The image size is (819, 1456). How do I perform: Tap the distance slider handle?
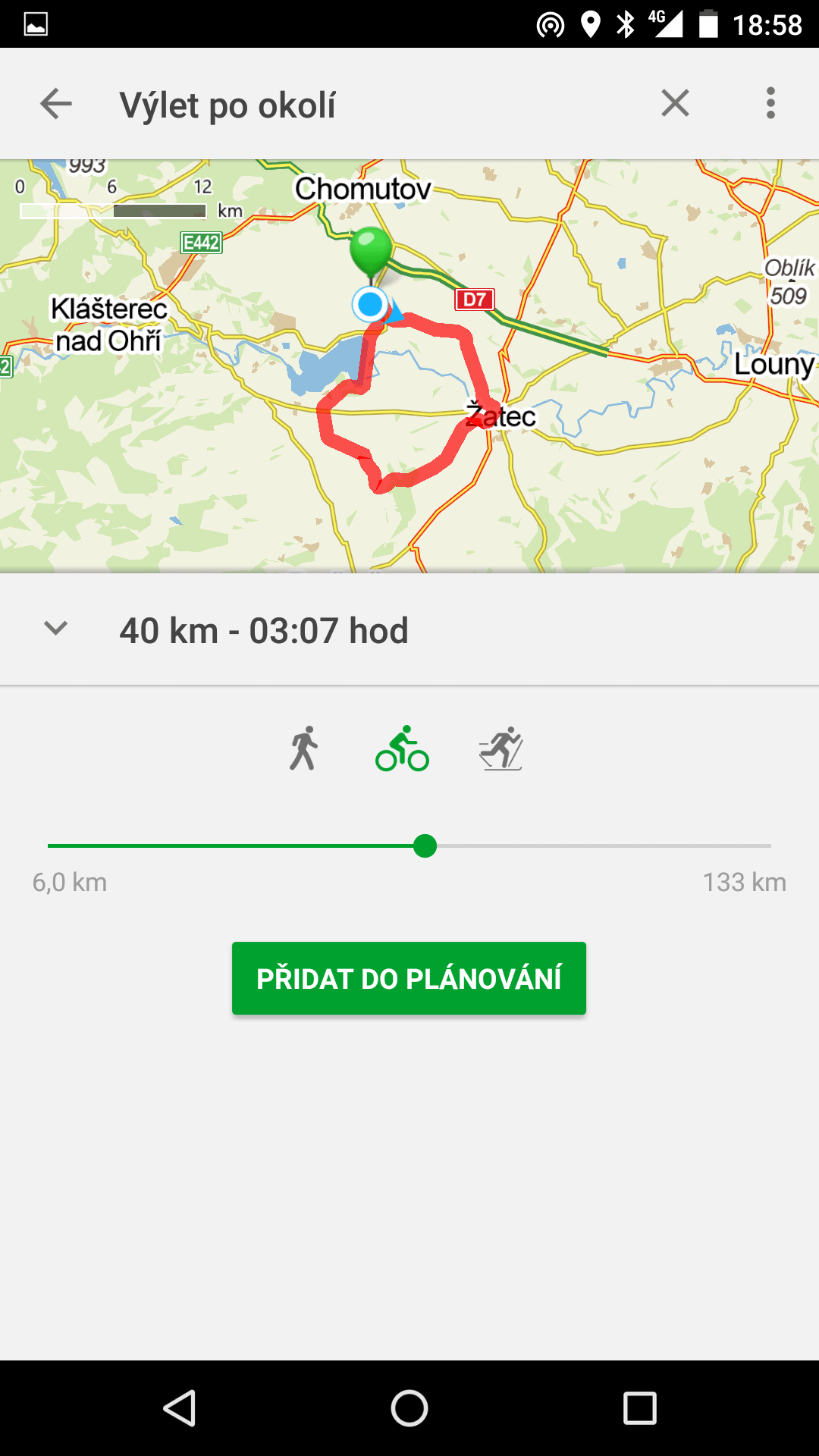(425, 846)
